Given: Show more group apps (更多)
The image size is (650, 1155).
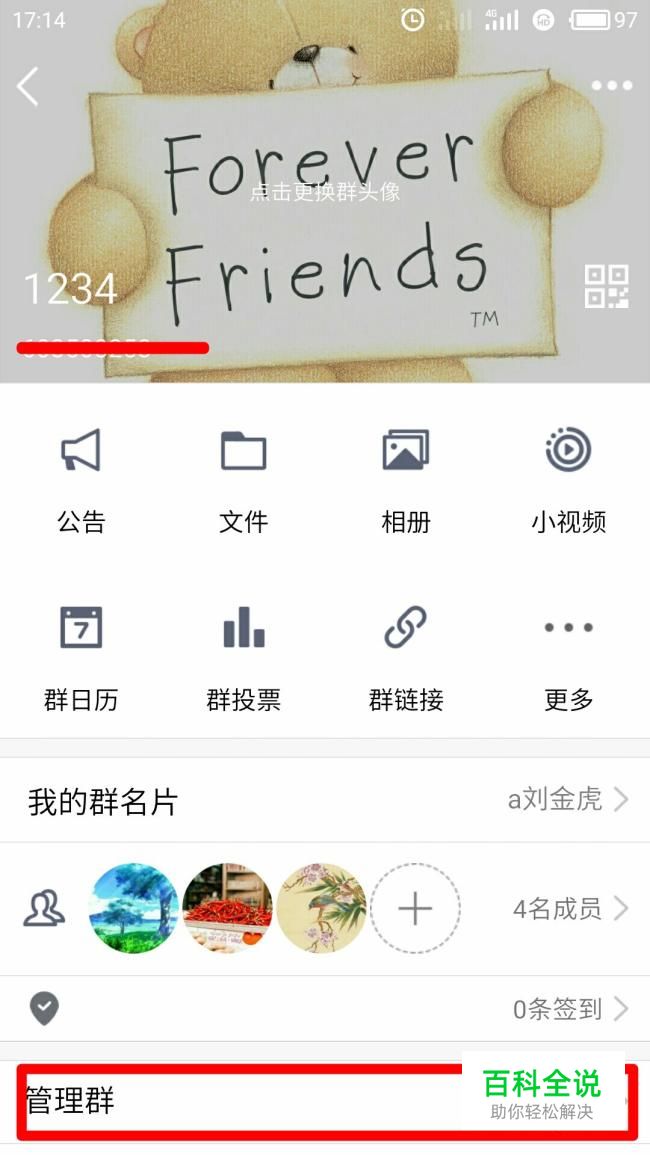Looking at the screenshot, I should [568, 656].
